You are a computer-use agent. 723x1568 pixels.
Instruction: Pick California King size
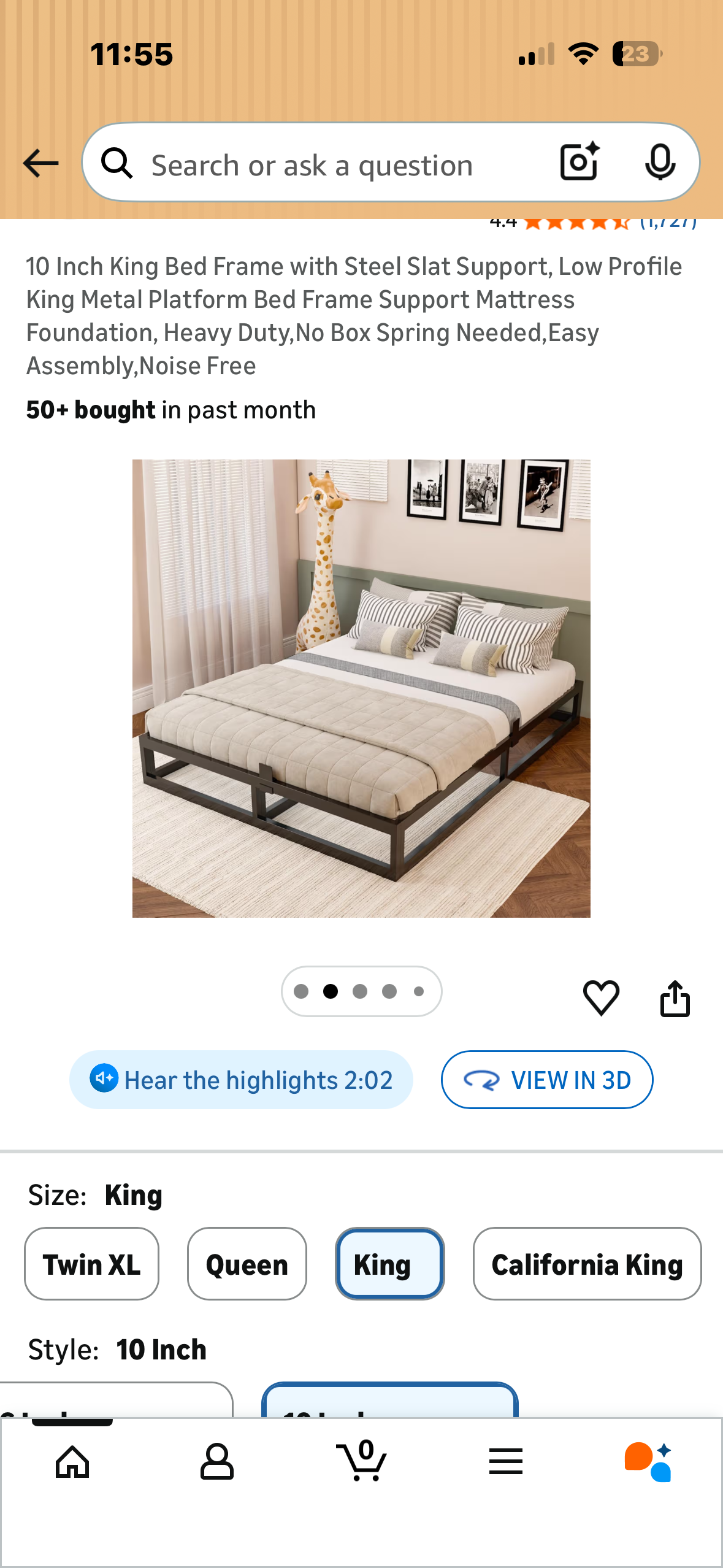[x=587, y=1264]
